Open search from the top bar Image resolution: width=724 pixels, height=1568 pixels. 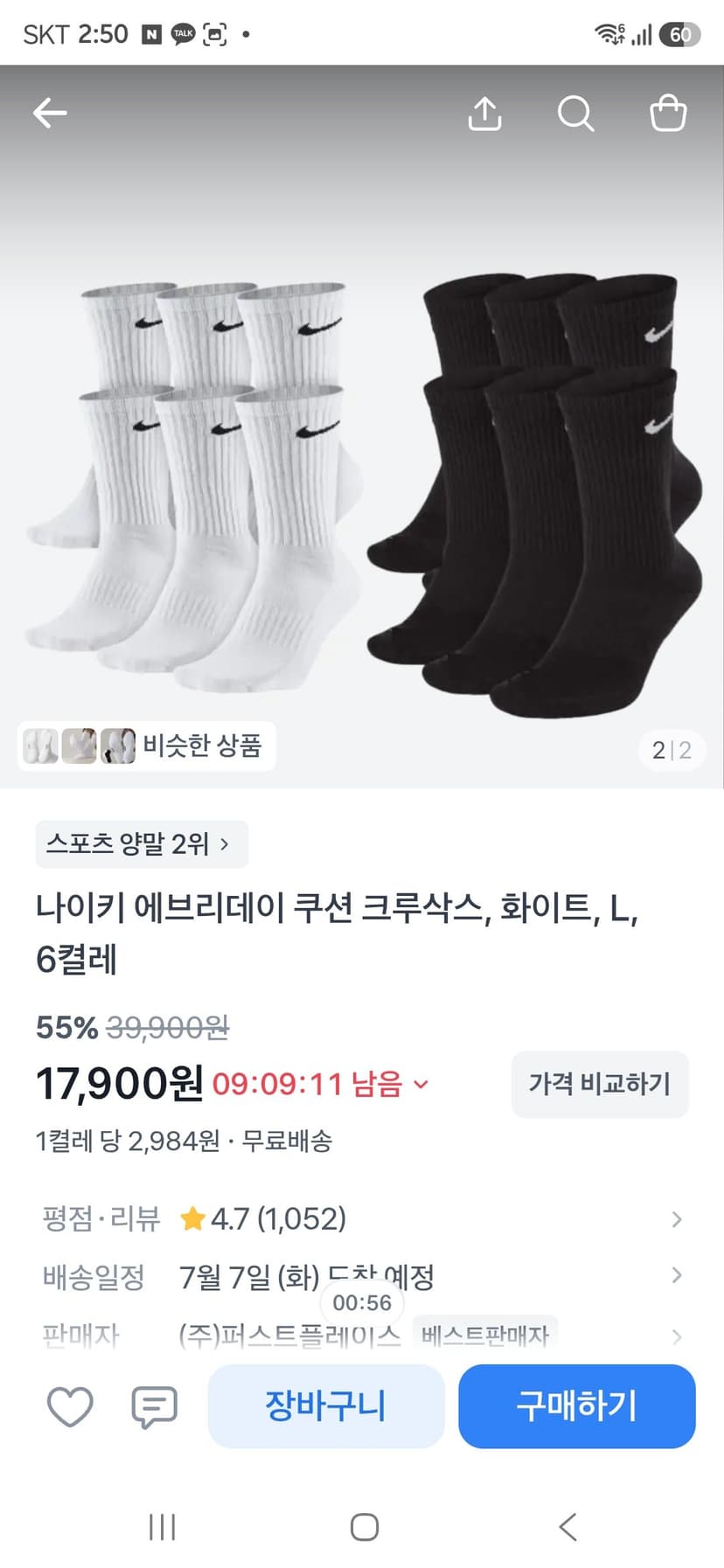click(575, 114)
